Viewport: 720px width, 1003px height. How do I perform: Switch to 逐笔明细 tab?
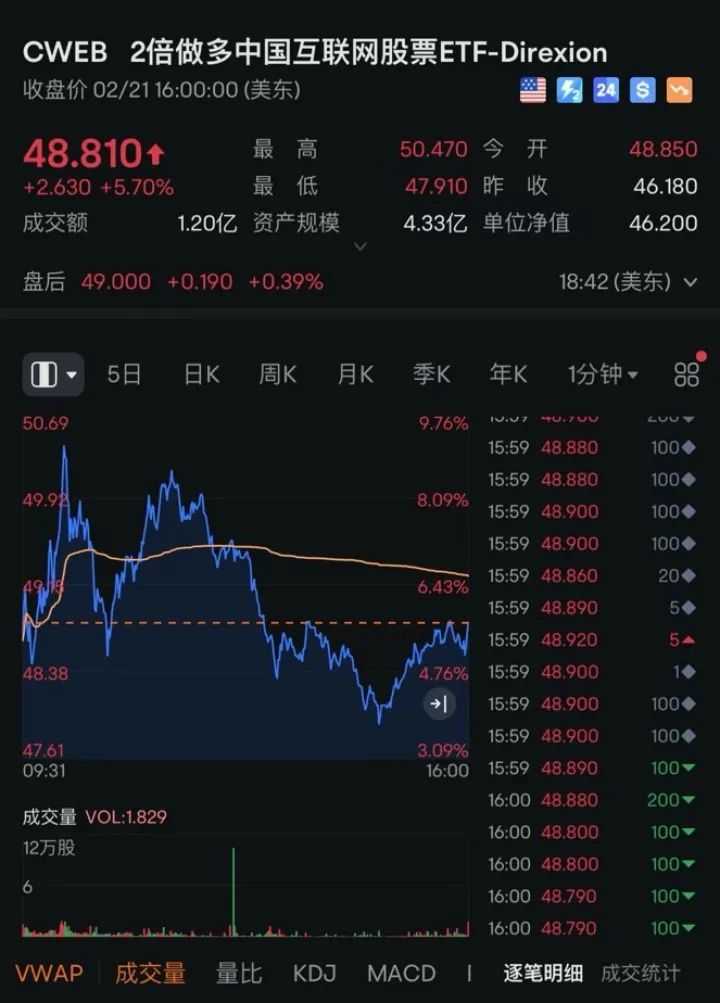(x=543, y=973)
